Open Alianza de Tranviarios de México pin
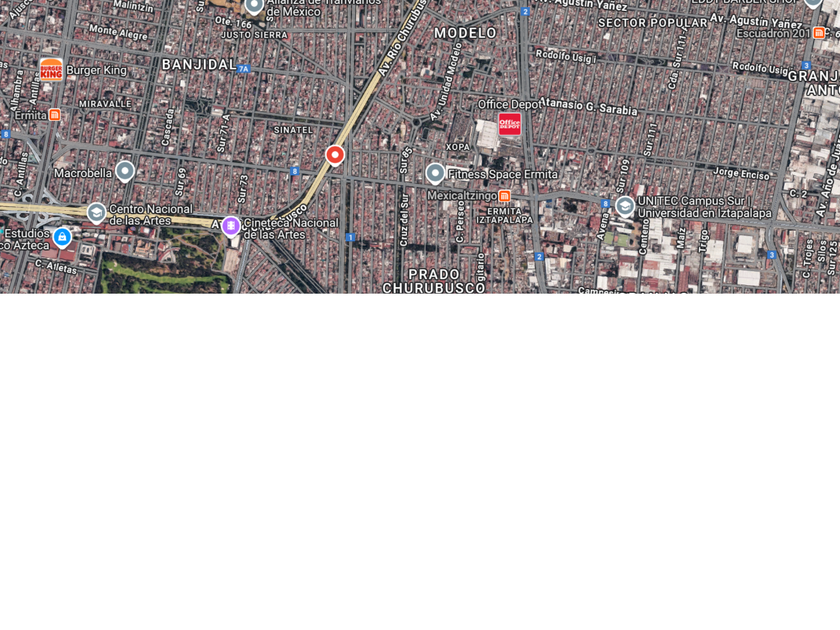Image resolution: width=840 pixels, height=630 pixels. tap(254, 6)
